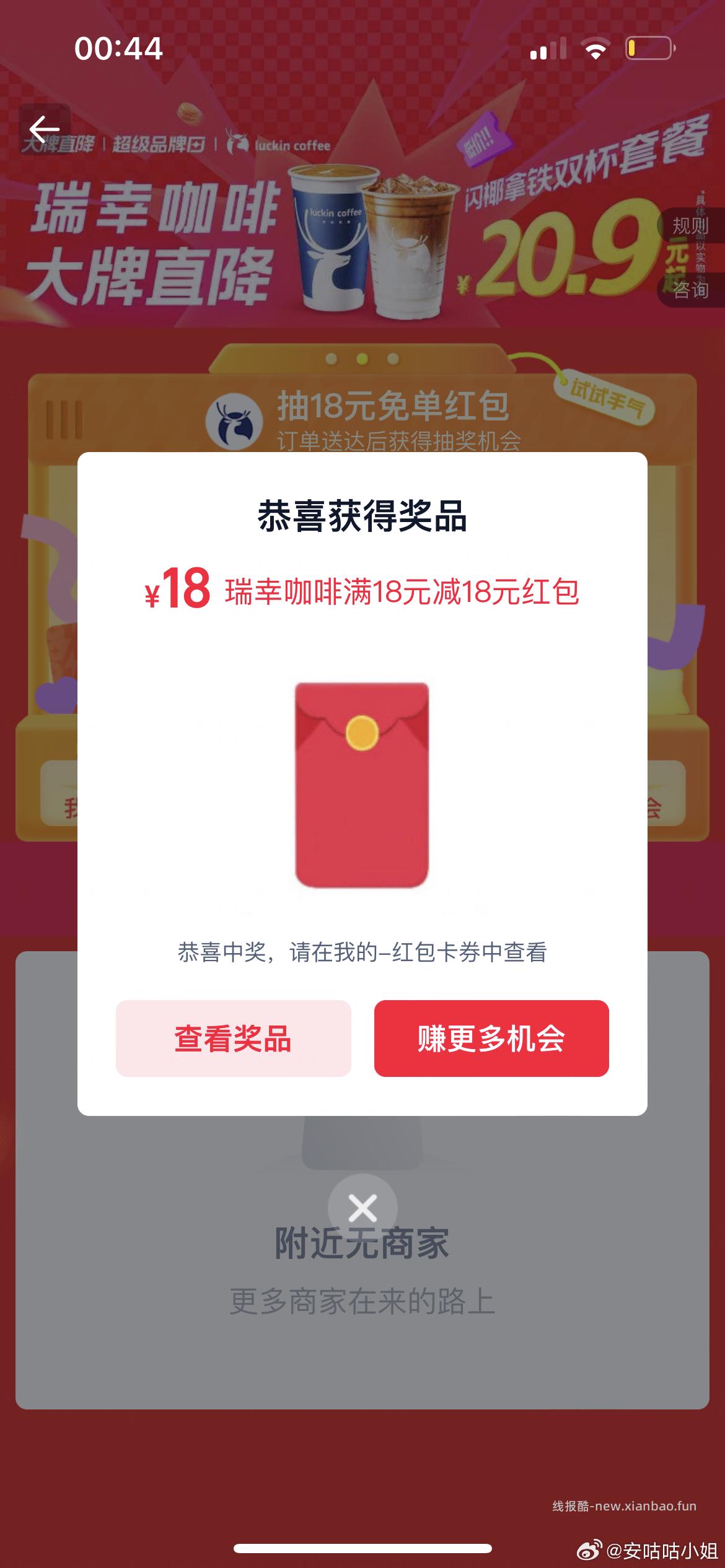
Task: Tap 赚更多机会 to earn more chances
Action: click(x=491, y=1039)
